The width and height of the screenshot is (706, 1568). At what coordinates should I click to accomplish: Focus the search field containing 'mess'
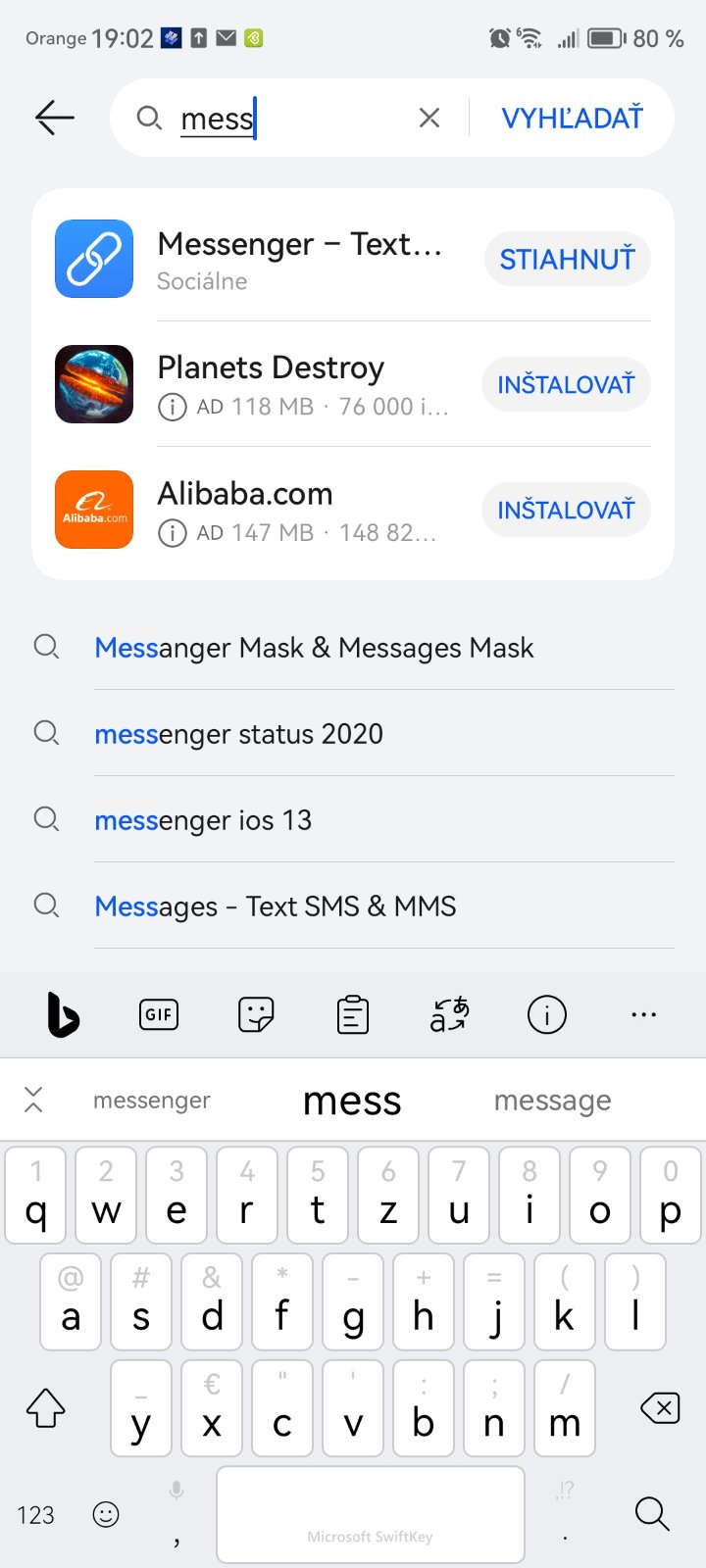click(284, 119)
